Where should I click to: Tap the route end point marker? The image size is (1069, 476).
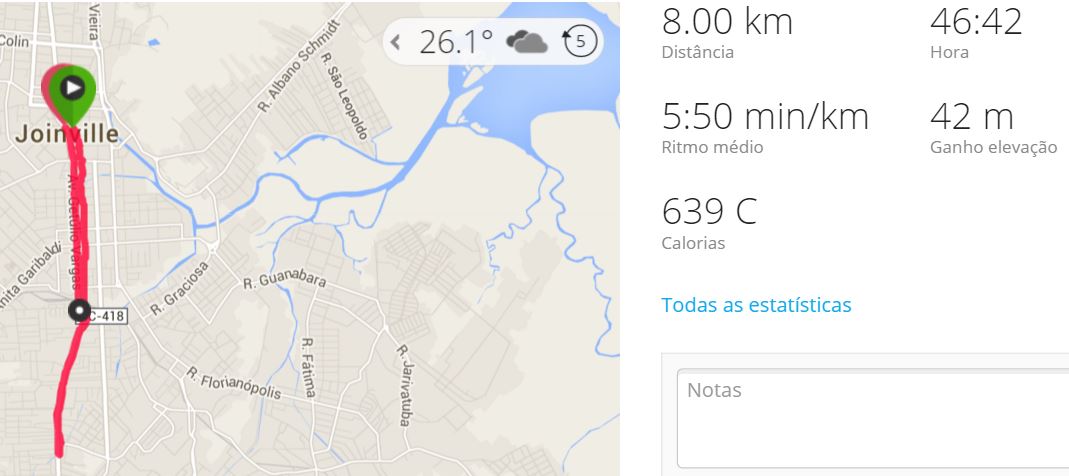tap(79, 309)
